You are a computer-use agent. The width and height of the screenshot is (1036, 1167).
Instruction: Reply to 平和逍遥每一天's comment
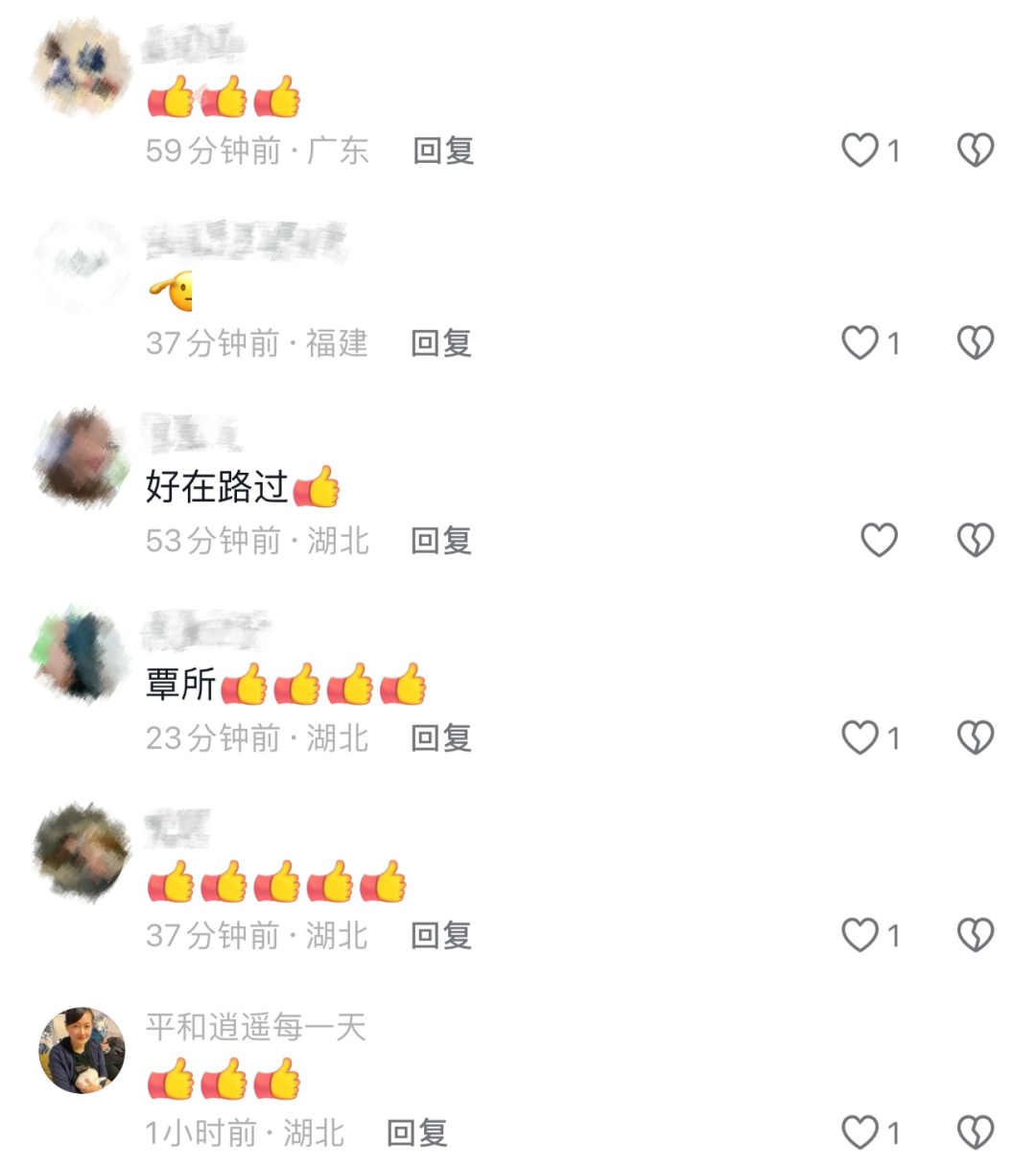(x=417, y=1133)
